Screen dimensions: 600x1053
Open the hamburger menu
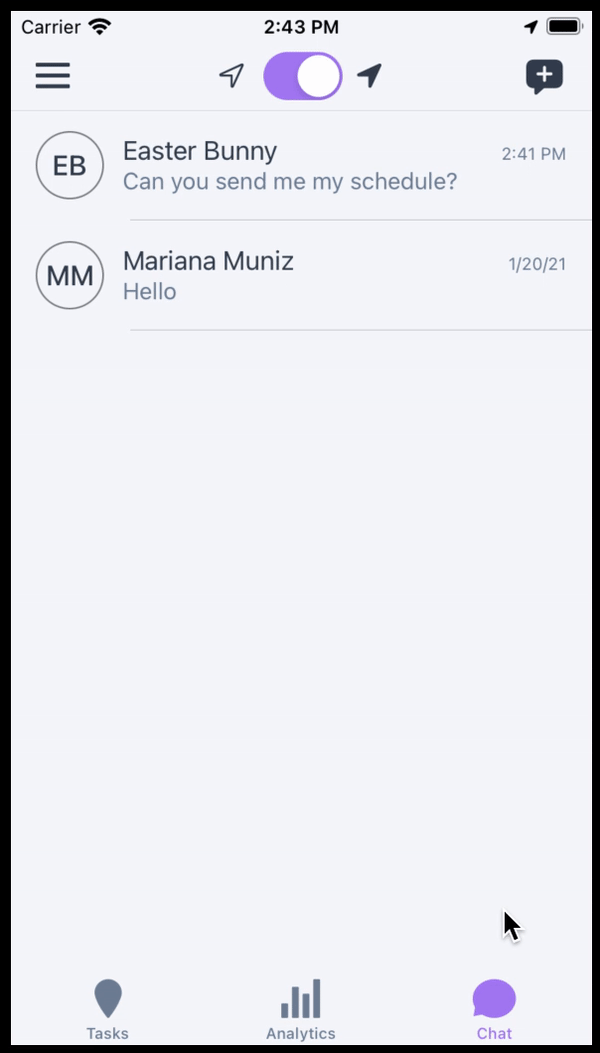point(52,76)
